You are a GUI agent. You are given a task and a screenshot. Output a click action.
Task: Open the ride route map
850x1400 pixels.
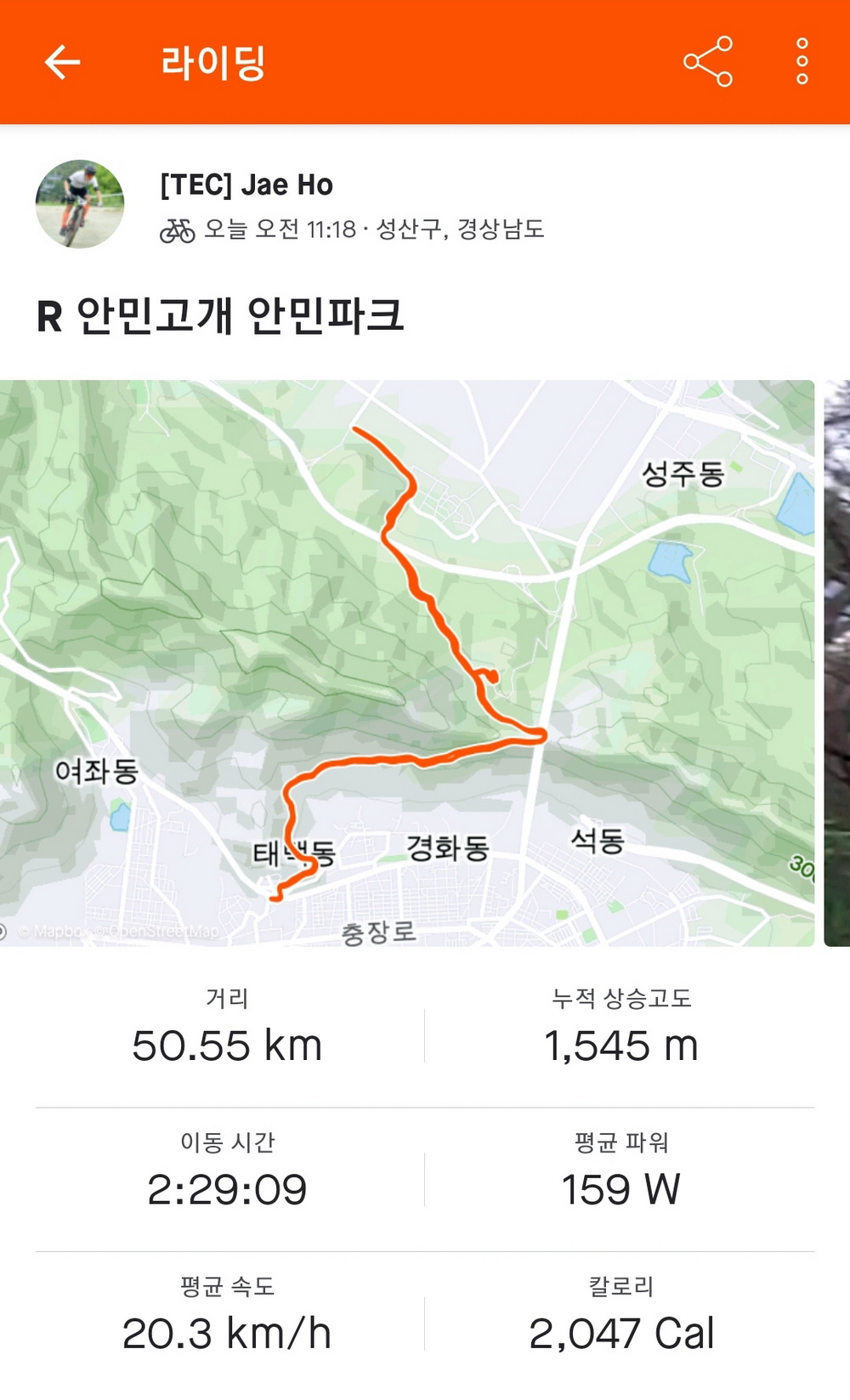click(406, 663)
